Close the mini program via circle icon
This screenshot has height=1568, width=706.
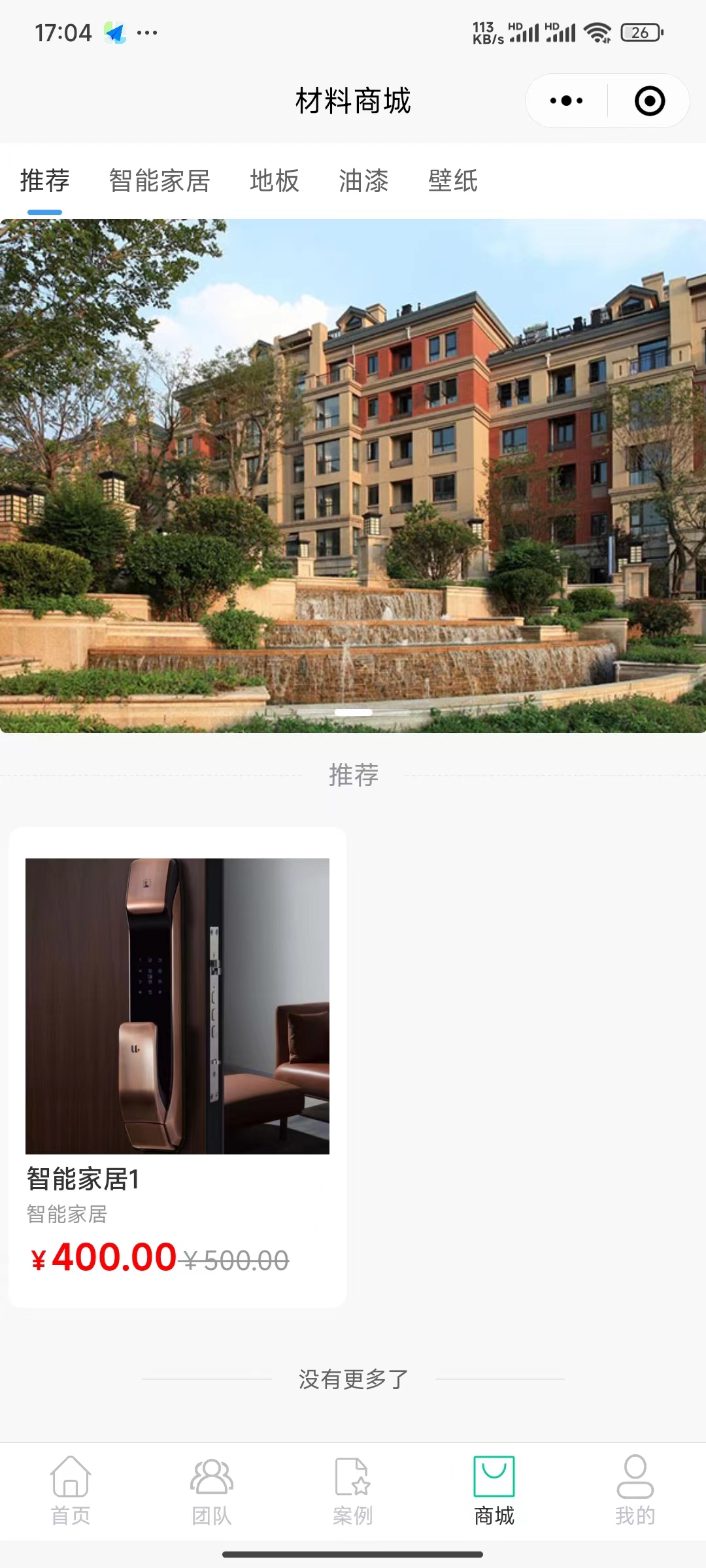pos(649,101)
